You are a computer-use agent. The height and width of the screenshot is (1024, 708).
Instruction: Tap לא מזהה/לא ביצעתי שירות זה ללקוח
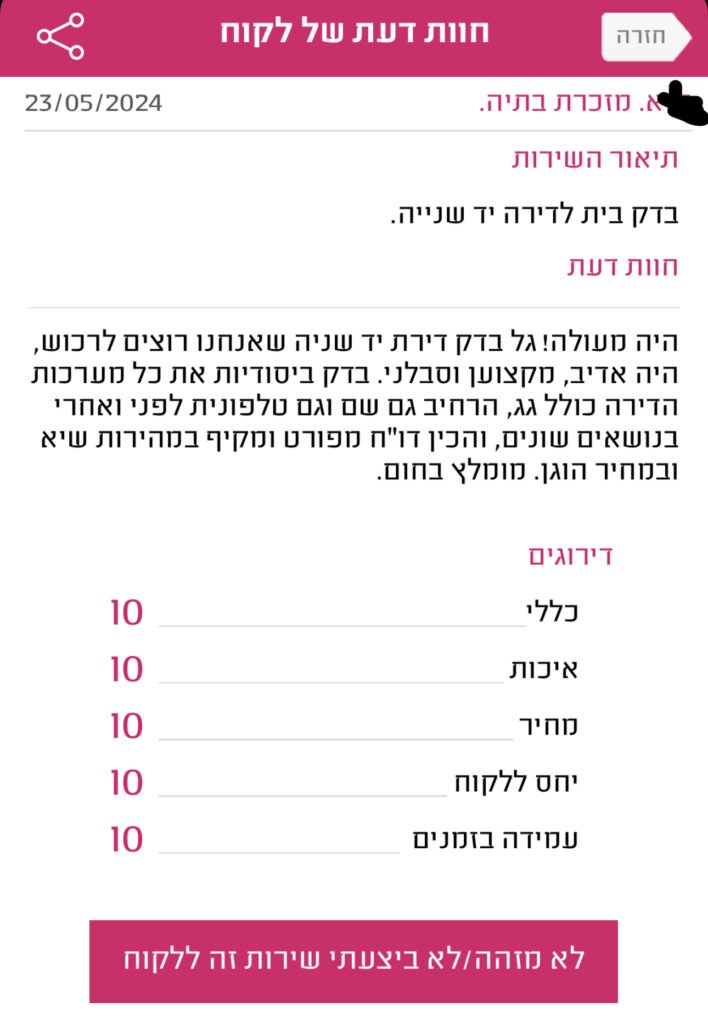point(353,960)
